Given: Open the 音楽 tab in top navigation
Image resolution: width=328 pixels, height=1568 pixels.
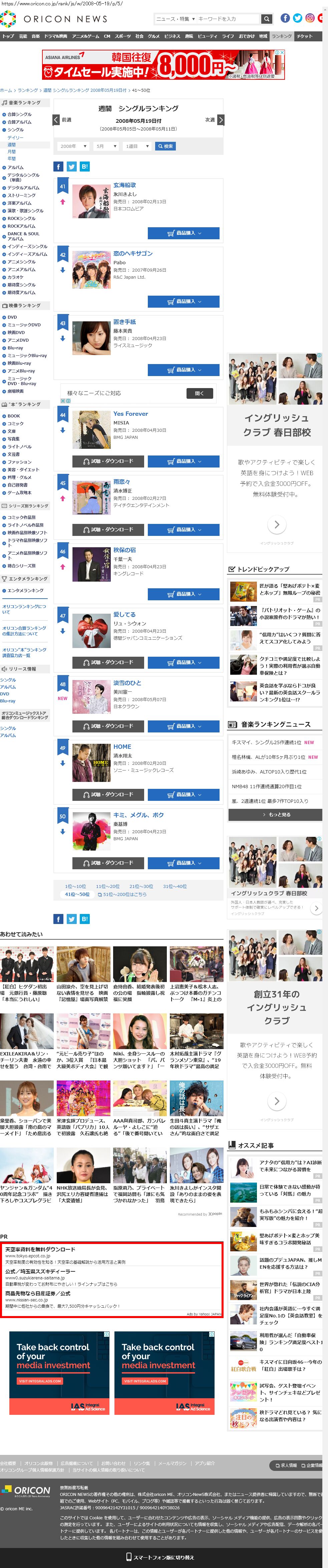Looking at the screenshot, I should [x=35, y=36].
